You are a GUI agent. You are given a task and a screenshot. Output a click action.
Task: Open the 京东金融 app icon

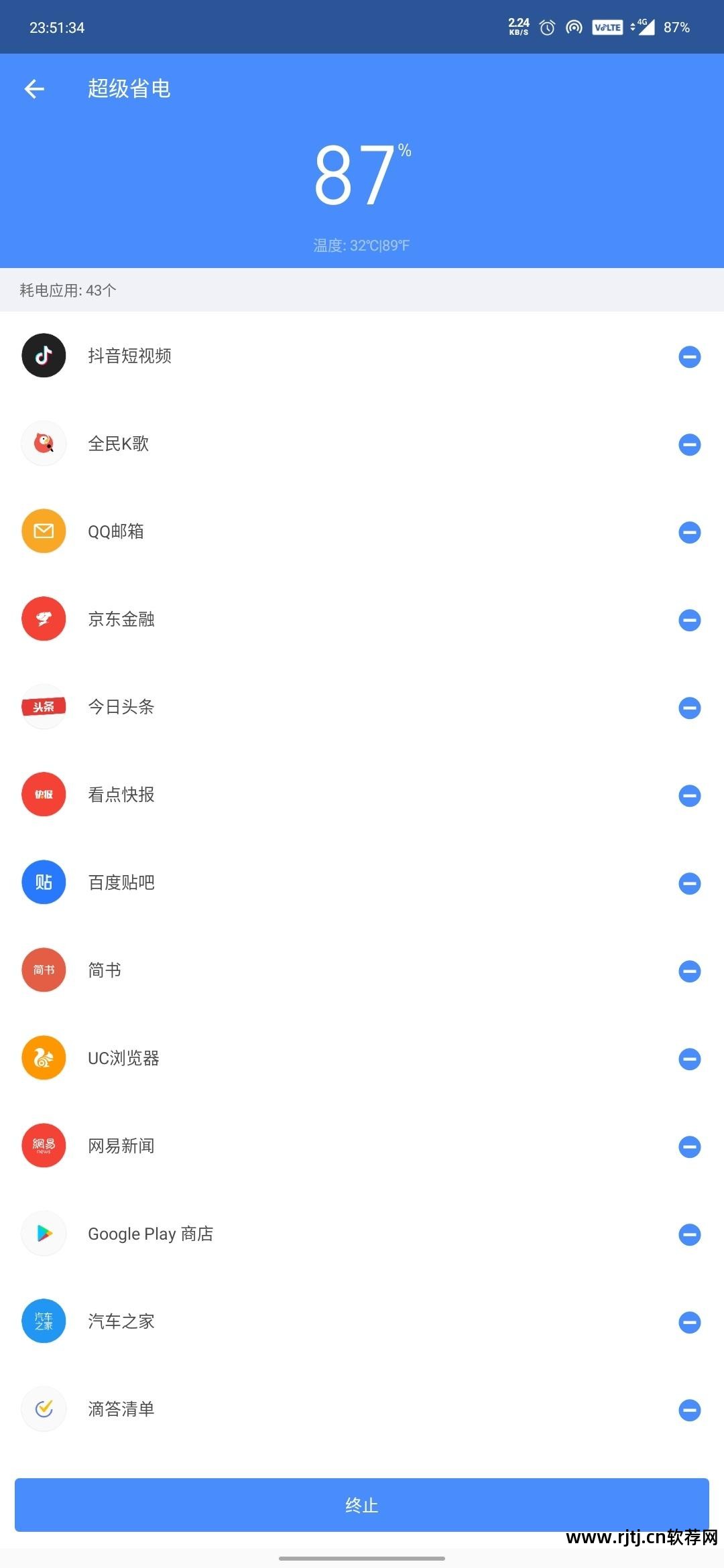pyautogui.click(x=44, y=619)
